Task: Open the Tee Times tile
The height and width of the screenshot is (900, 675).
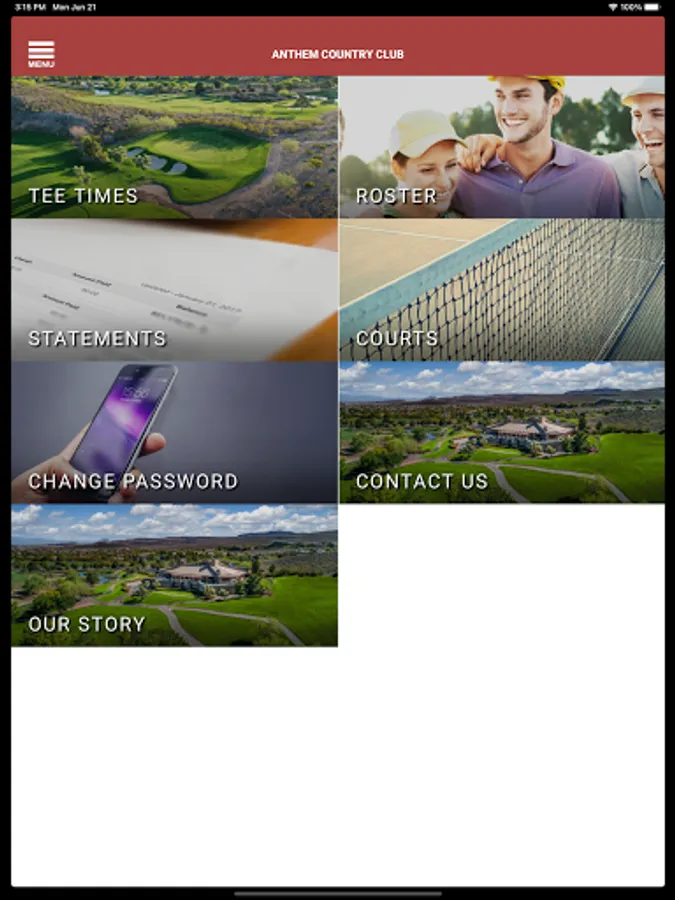Action: point(174,147)
